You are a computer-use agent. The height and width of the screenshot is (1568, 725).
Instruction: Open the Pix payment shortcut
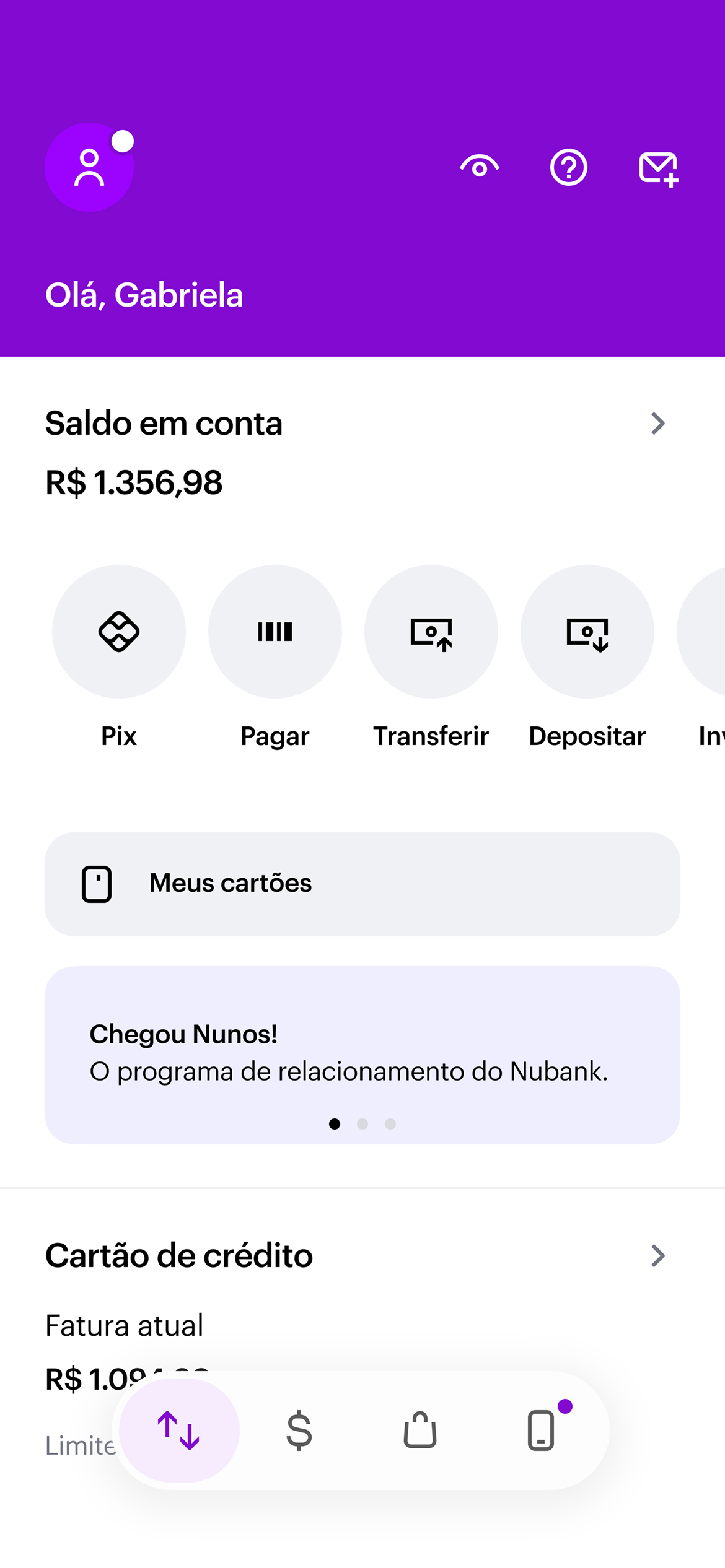point(118,630)
